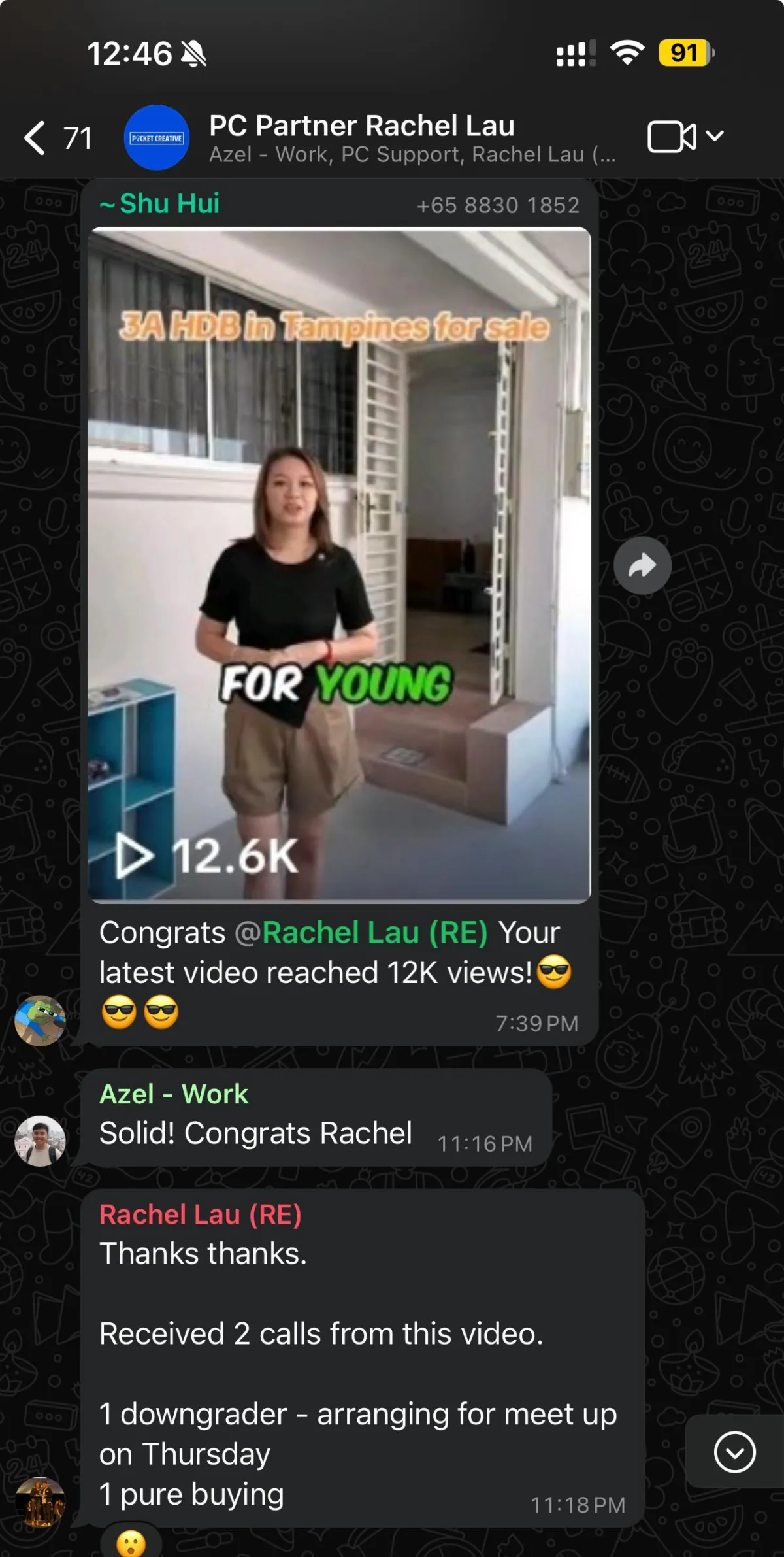Open Azel - Work's profile avatar

pyautogui.click(x=41, y=1141)
